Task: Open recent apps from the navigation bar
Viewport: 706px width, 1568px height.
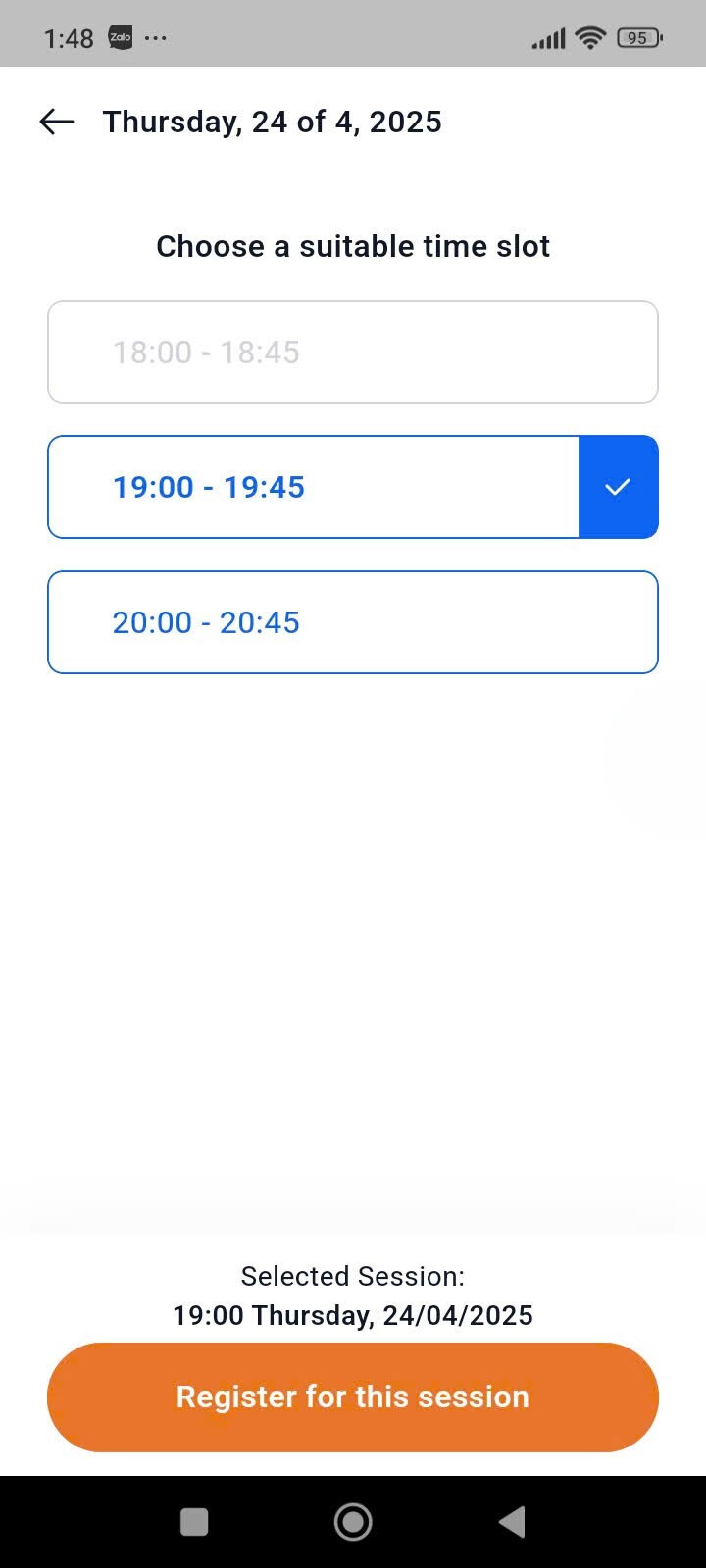Action: [x=194, y=1522]
